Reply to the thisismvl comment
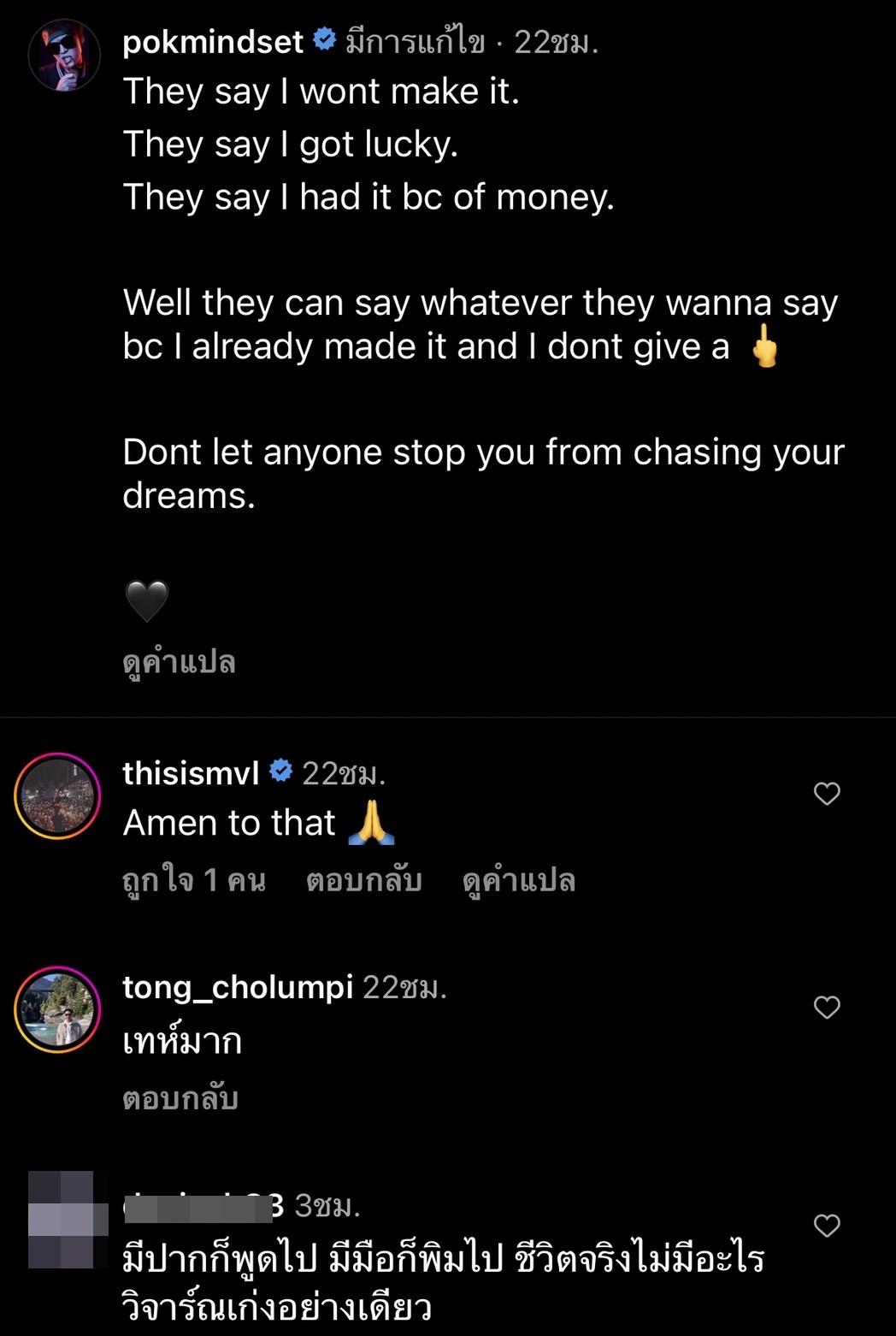The image size is (896, 1336). click(x=363, y=880)
